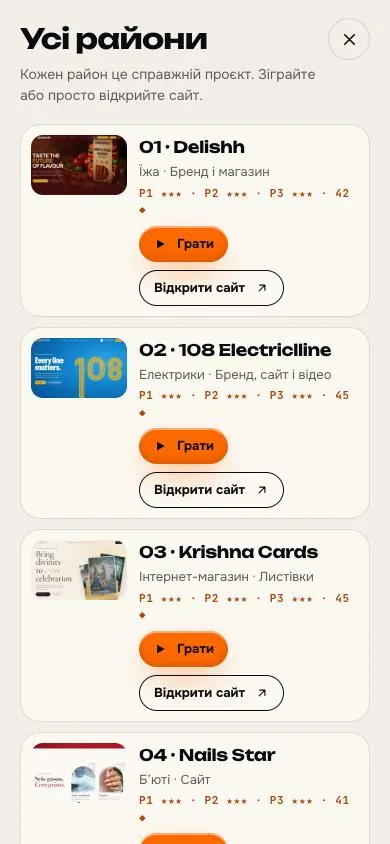Close the Усі райони panel
This screenshot has height=844, width=390.
pos(349,39)
